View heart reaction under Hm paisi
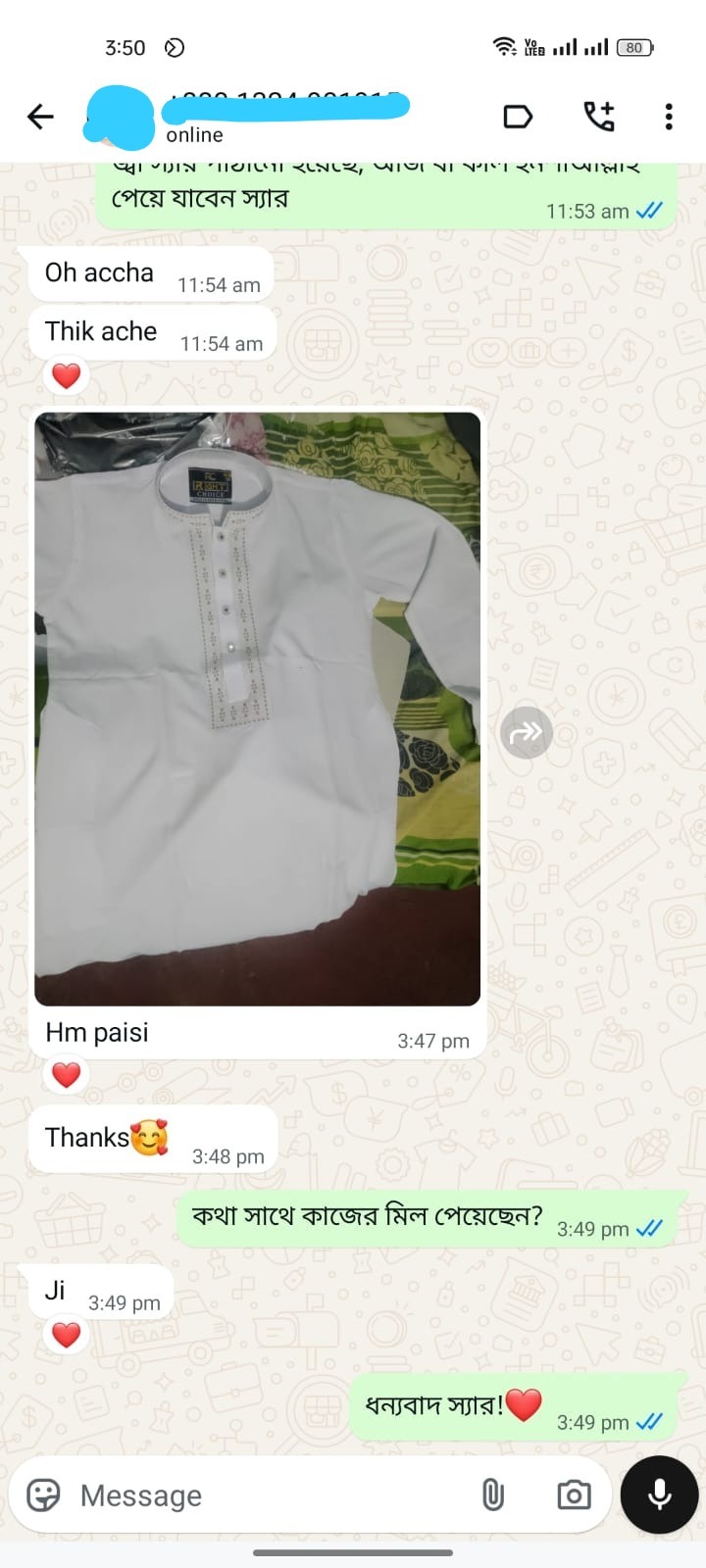706x1568 pixels. click(x=66, y=1075)
